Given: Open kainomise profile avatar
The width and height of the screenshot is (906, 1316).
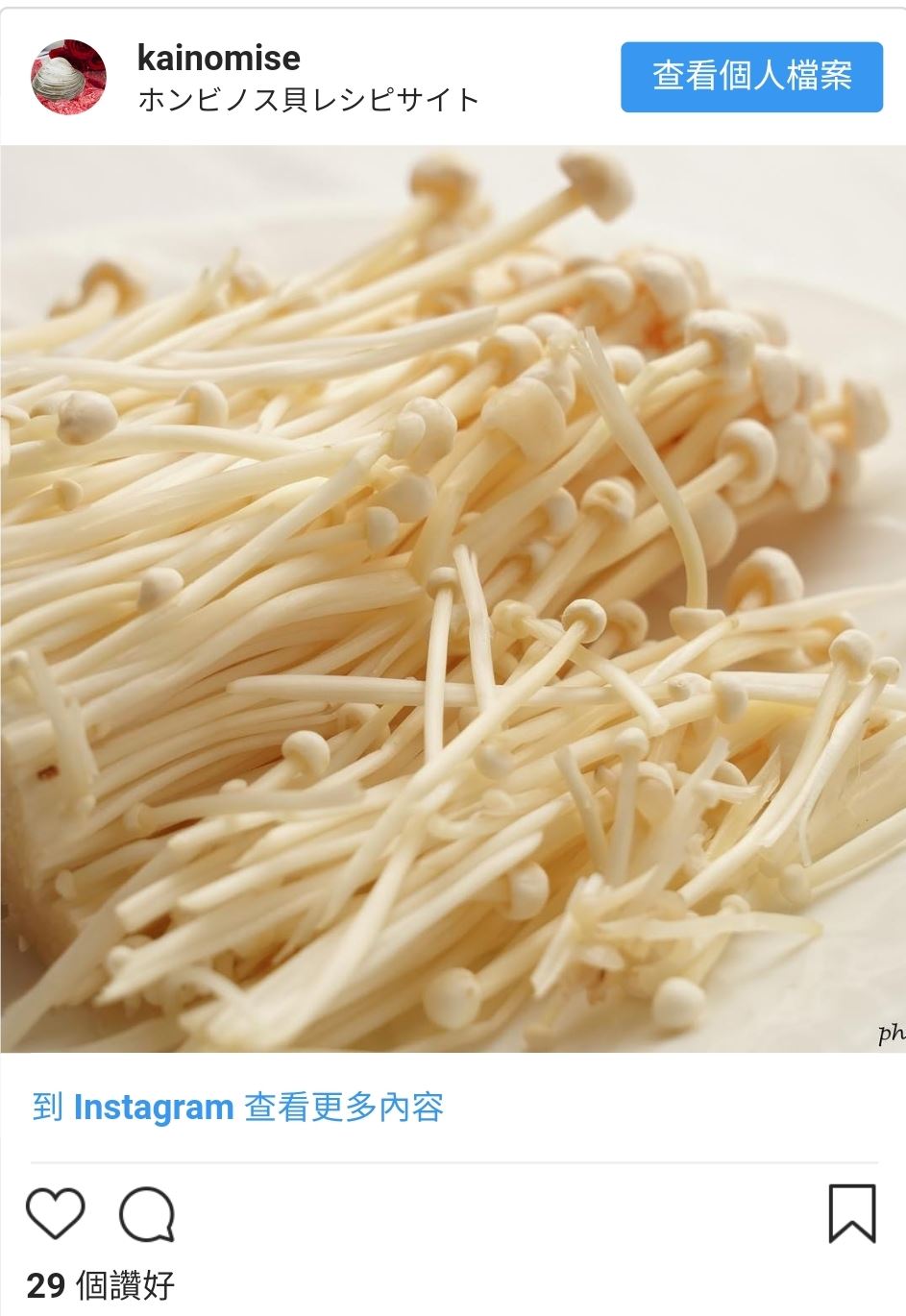Looking at the screenshot, I should pyautogui.click(x=68, y=76).
